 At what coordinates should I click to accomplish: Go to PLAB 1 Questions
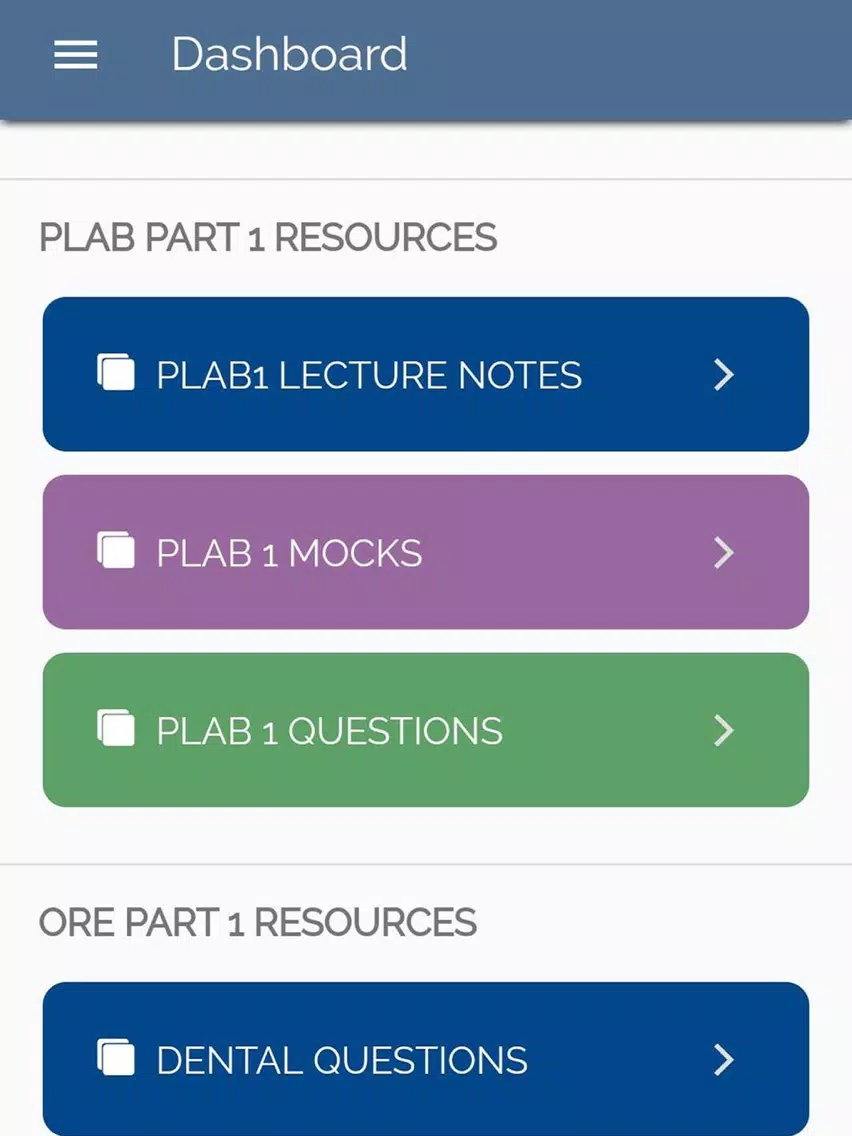coord(425,730)
